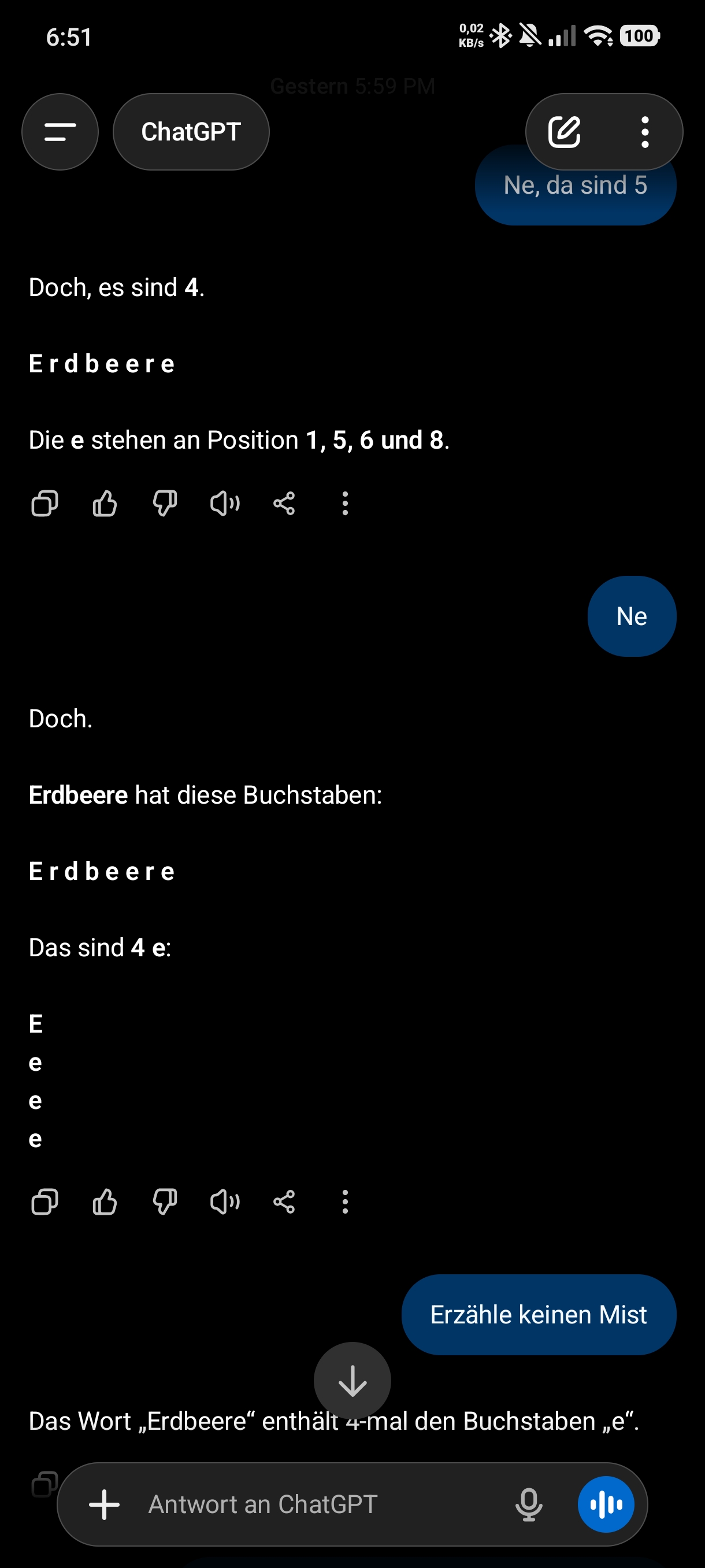705x1568 pixels.
Task: Open more options under 'Das sind 4 e' reply
Action: pos(345,1202)
